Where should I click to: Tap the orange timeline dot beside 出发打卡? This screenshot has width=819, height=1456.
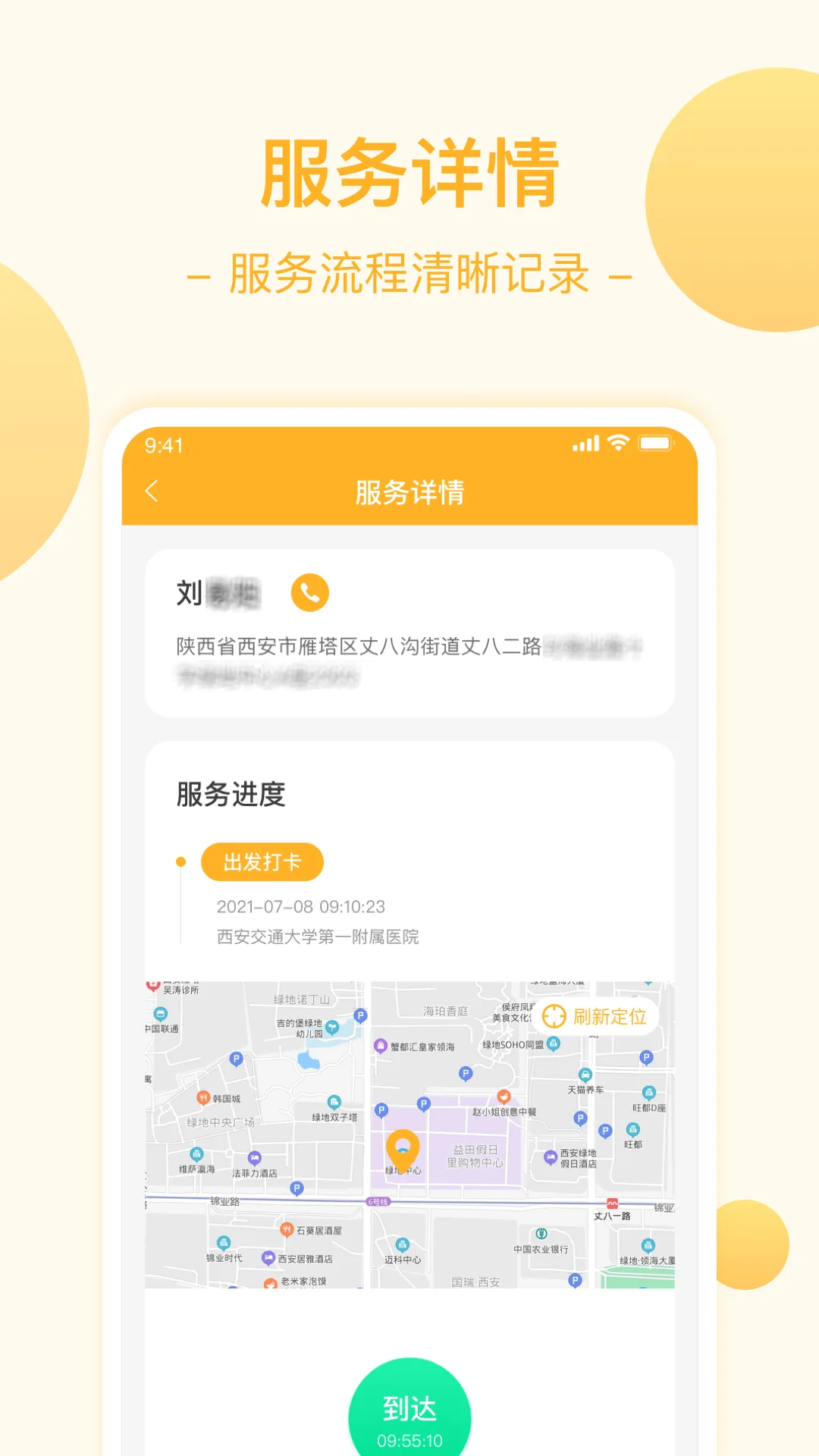coord(180,861)
